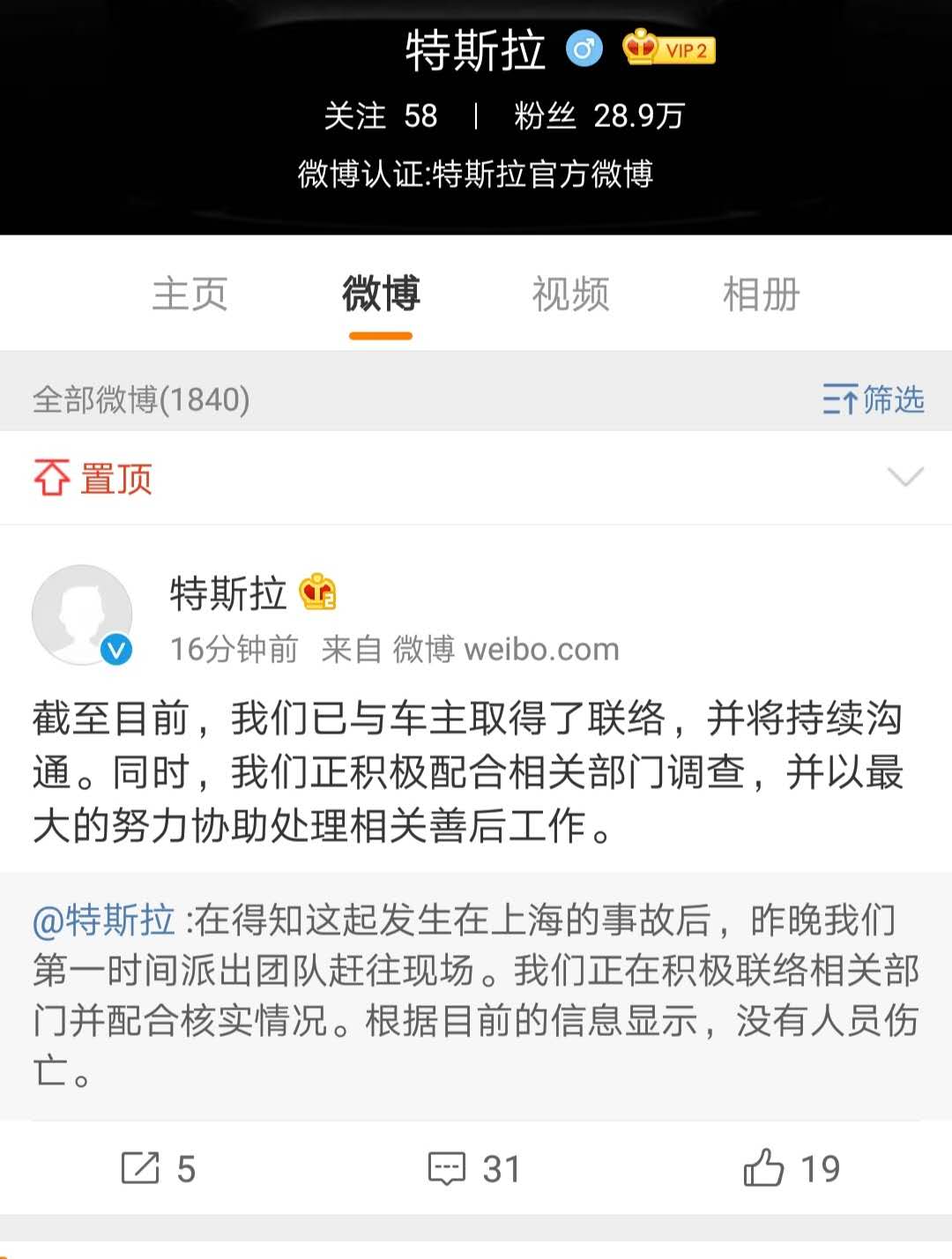View the 粉丝 28.9万 followers list

599,115
